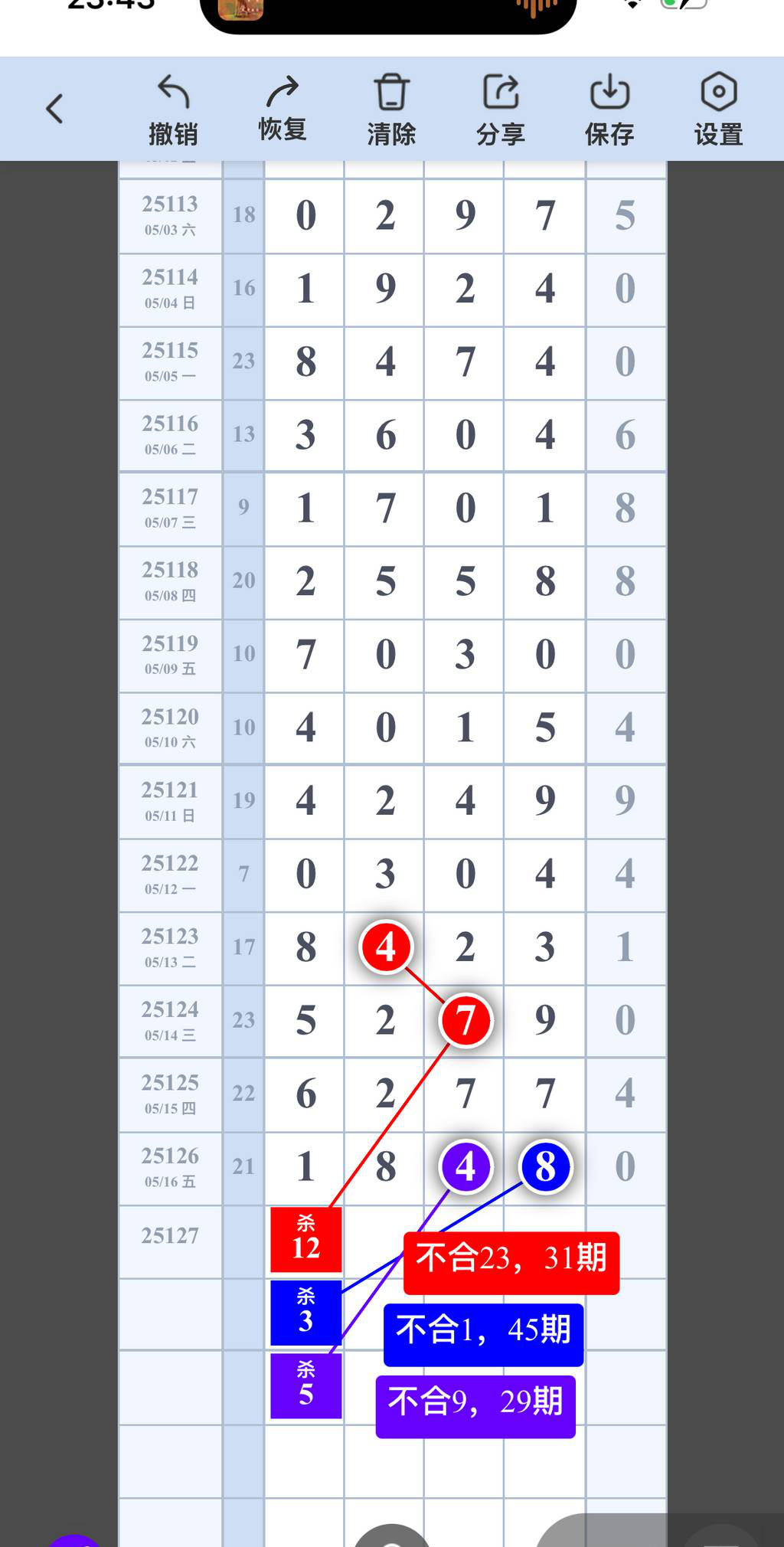The width and height of the screenshot is (784, 1547).
Task: Tap period row 25127 in the chart
Action: (170, 1235)
